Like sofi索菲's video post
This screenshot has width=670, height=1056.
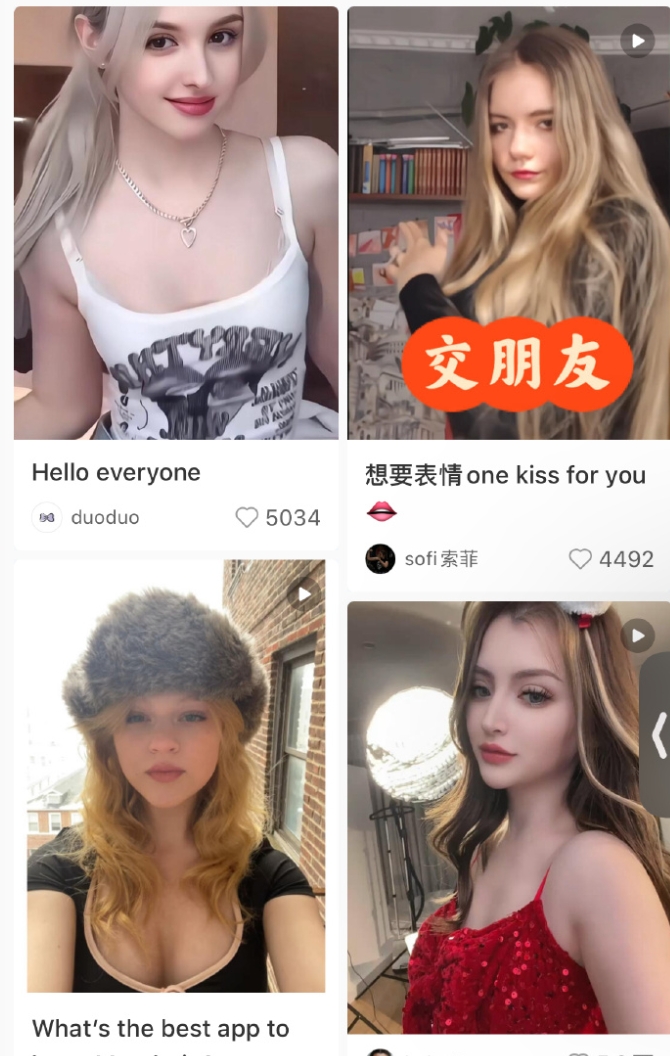(580, 559)
